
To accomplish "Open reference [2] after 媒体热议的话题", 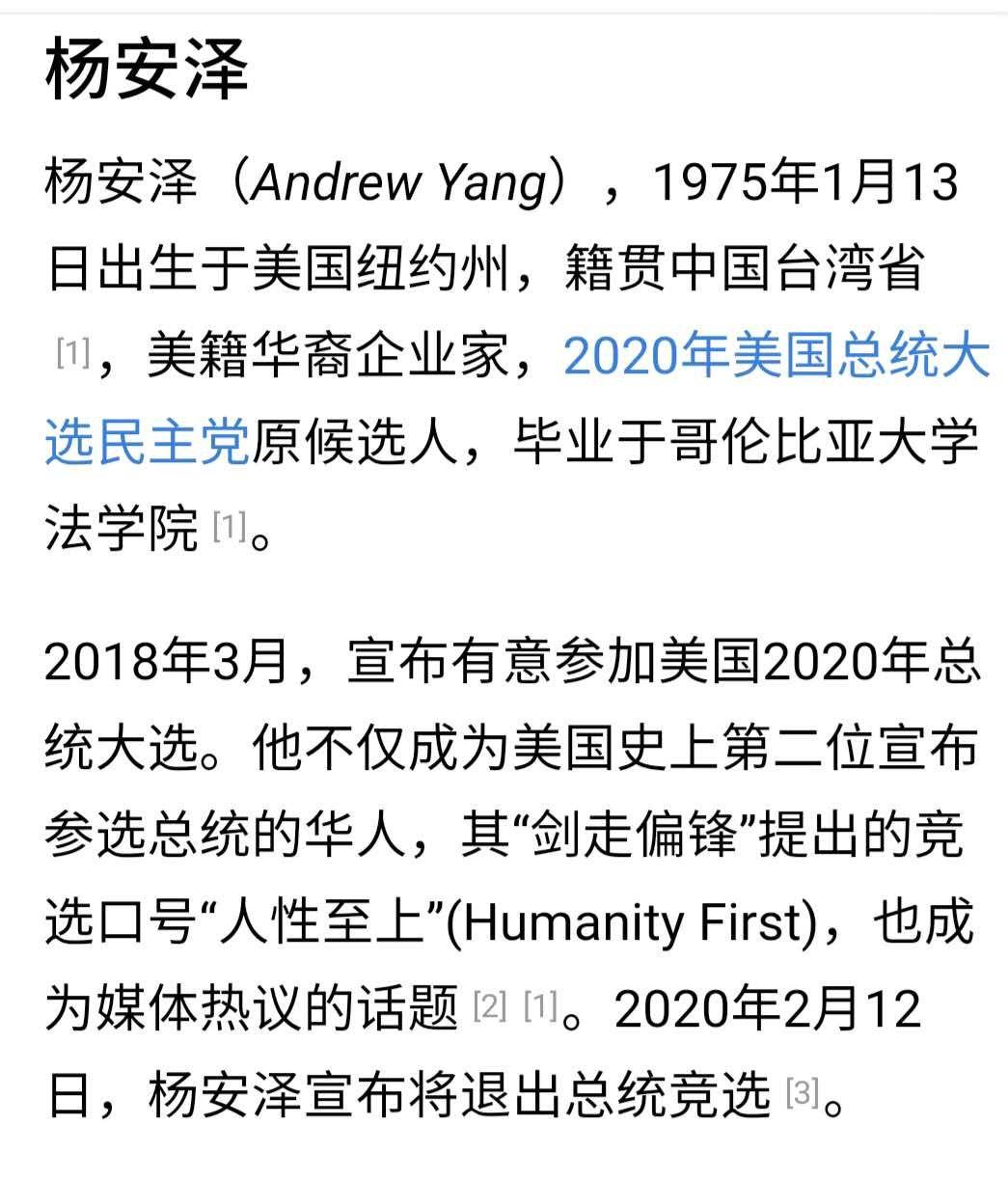I will point(490,1007).
